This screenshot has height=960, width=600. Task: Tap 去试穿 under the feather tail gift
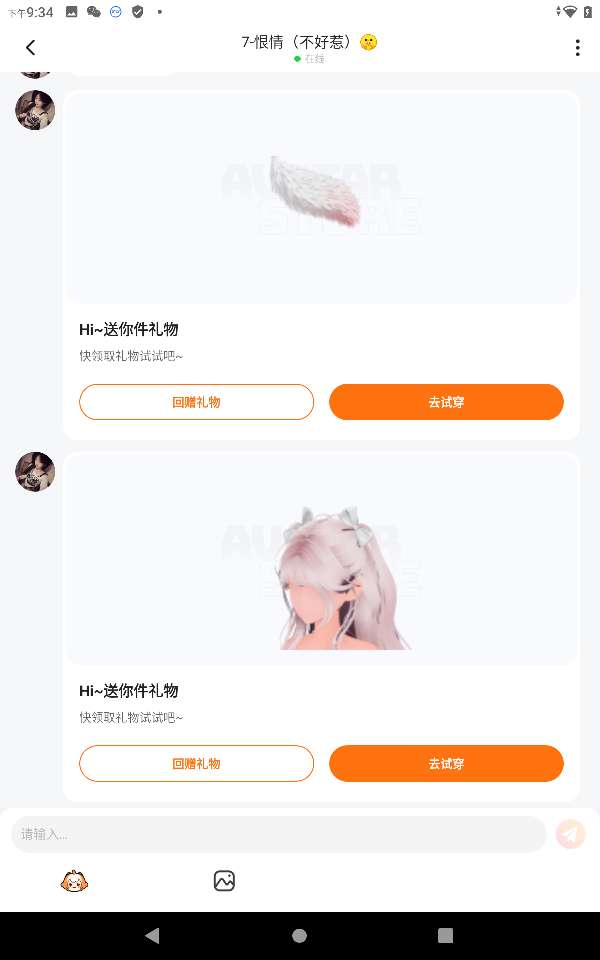point(446,402)
